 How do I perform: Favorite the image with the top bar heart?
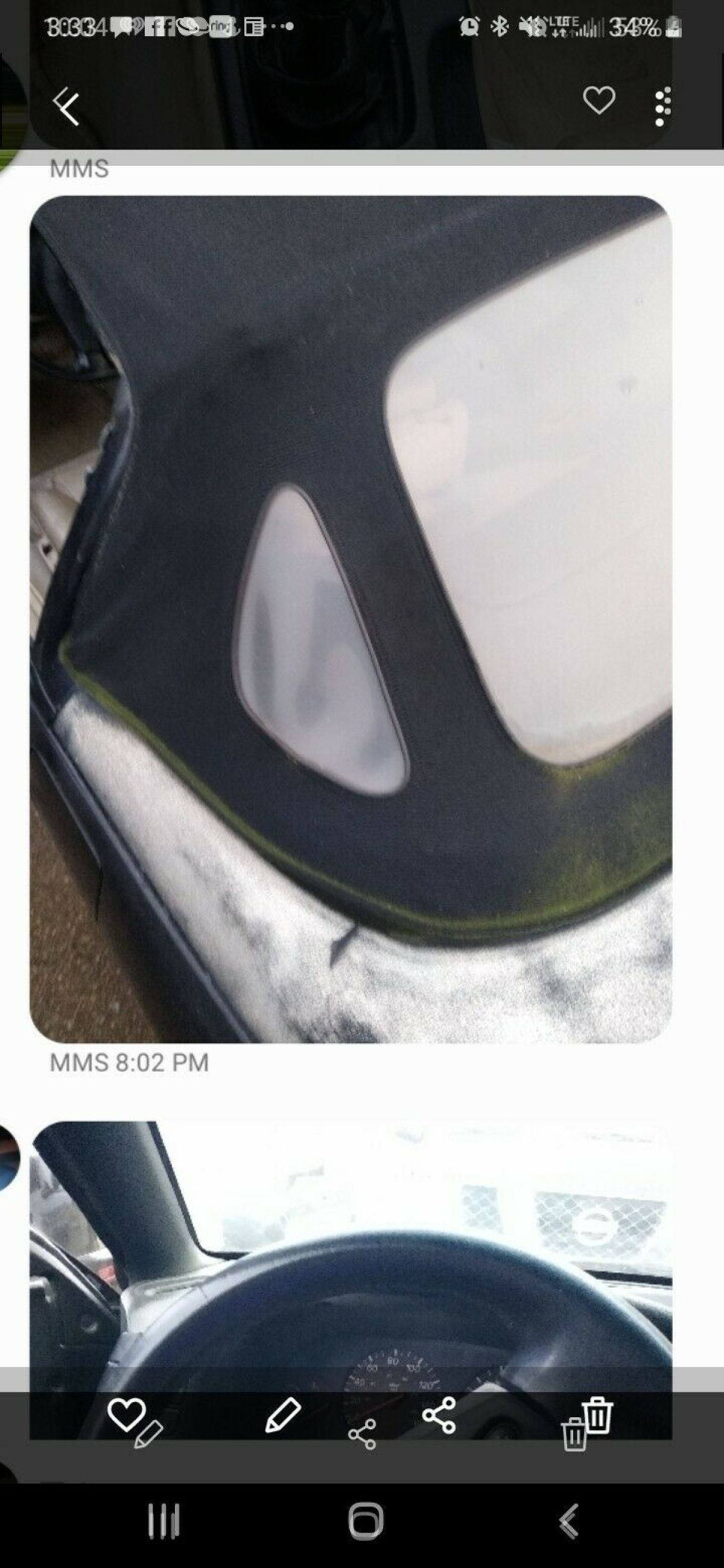[x=599, y=101]
